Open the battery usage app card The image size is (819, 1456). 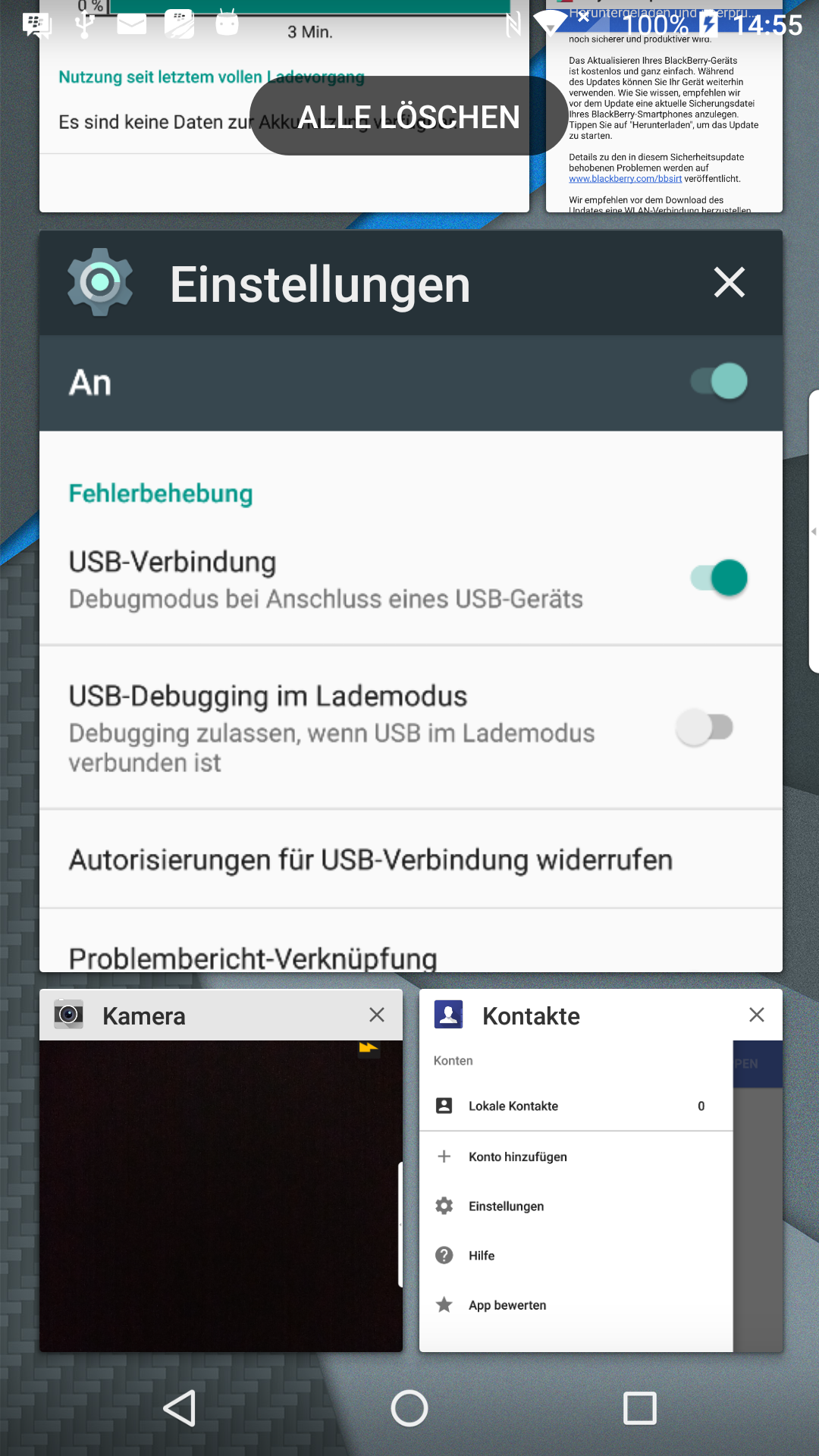click(x=152, y=174)
